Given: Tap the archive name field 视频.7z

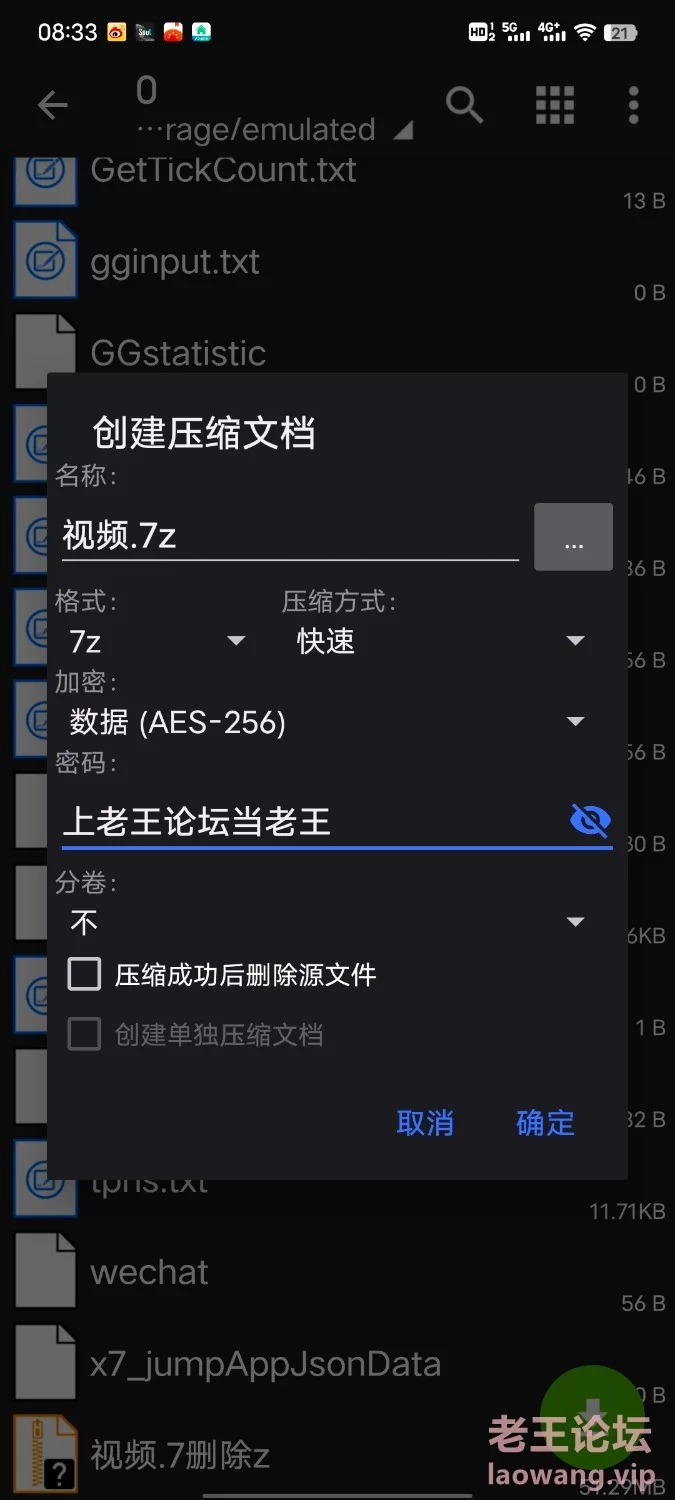Looking at the screenshot, I should click(x=290, y=536).
